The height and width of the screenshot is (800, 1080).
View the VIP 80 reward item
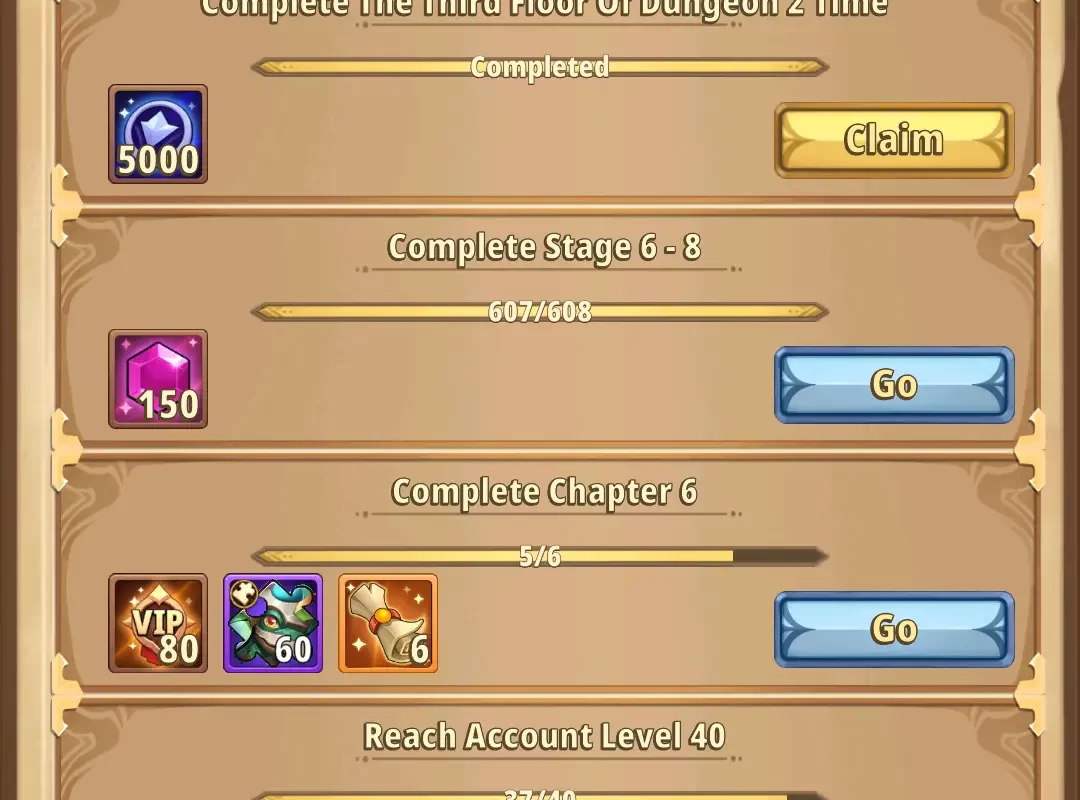158,623
